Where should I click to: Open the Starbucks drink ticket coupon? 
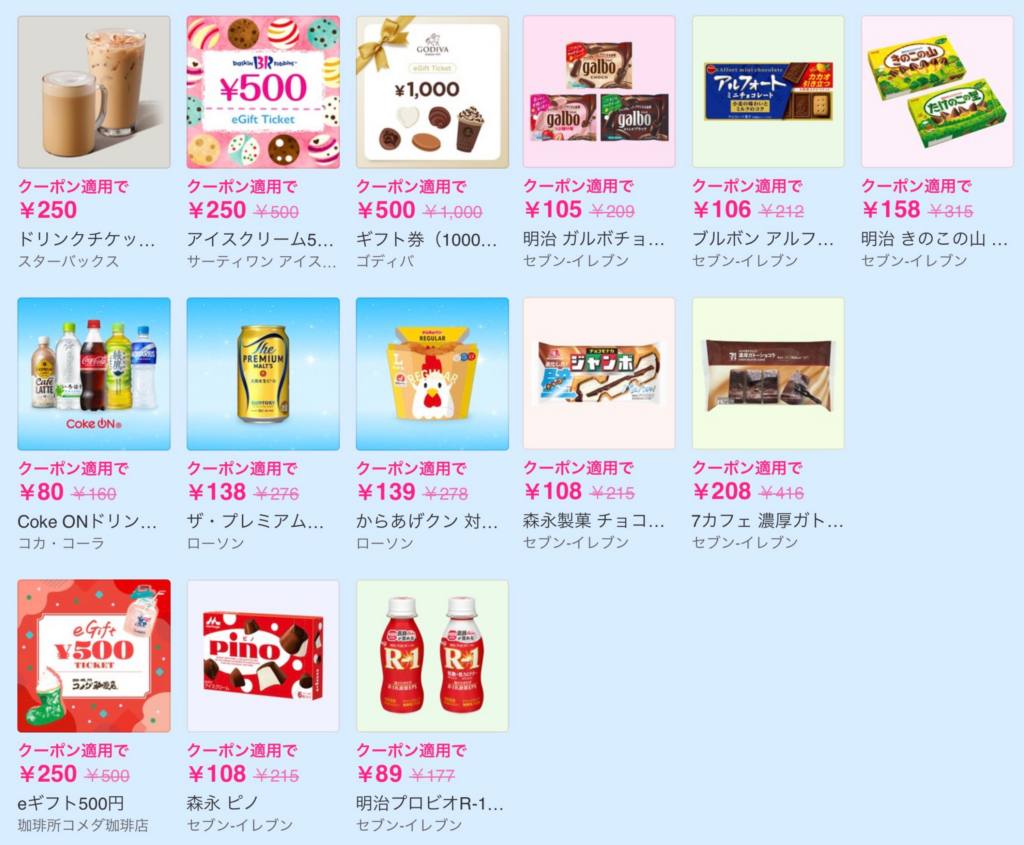(x=94, y=92)
